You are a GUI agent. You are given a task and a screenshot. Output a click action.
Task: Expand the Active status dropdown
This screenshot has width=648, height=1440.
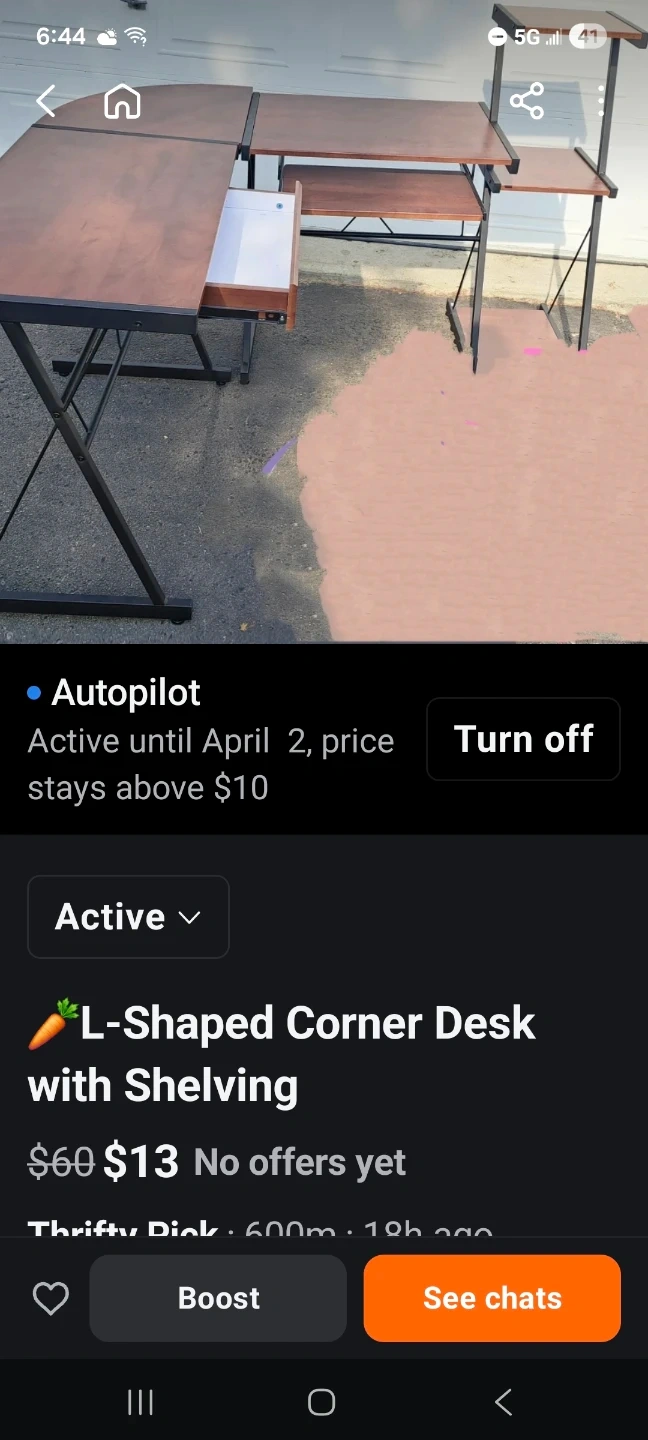[128, 917]
